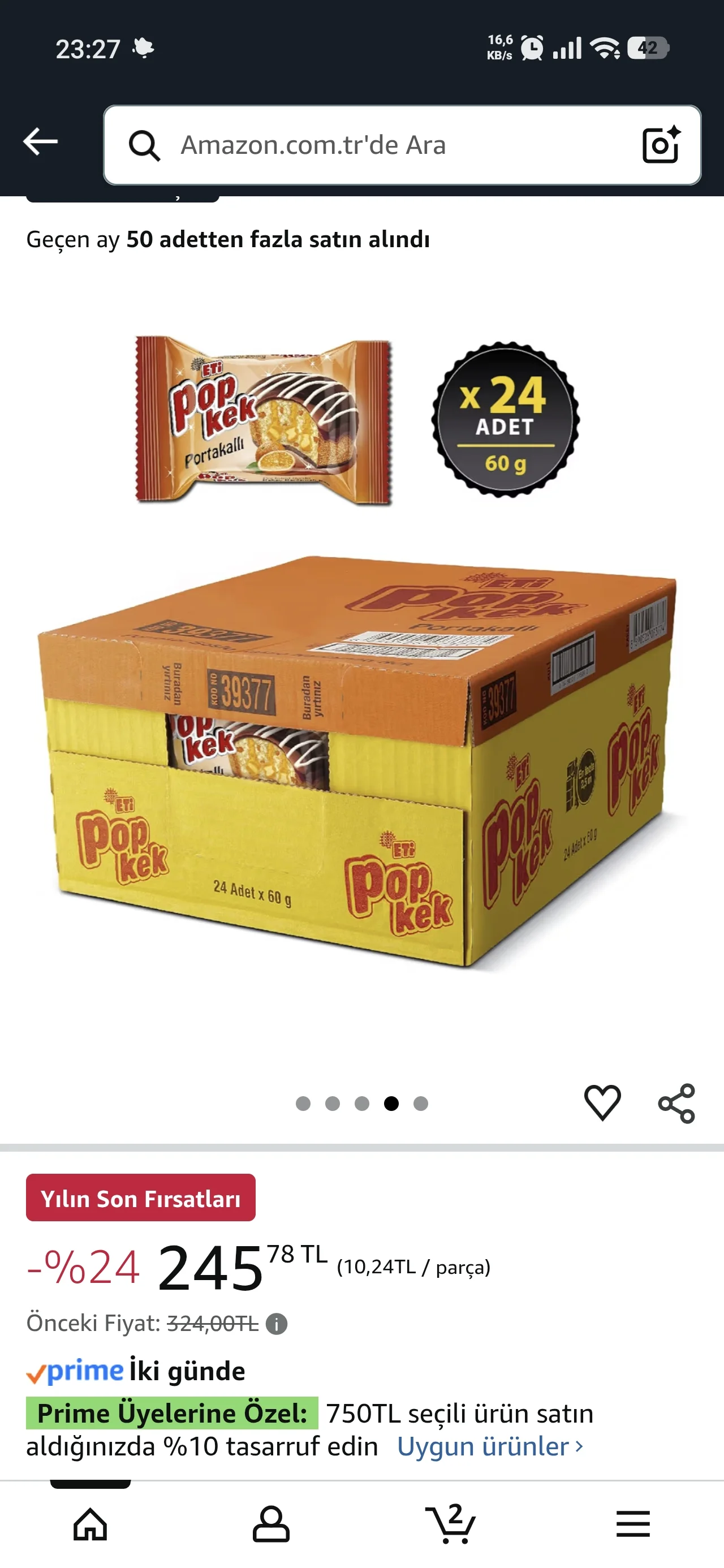View info about Önceki Fiyat
Screen dimensions: 724x1568
277,1324
